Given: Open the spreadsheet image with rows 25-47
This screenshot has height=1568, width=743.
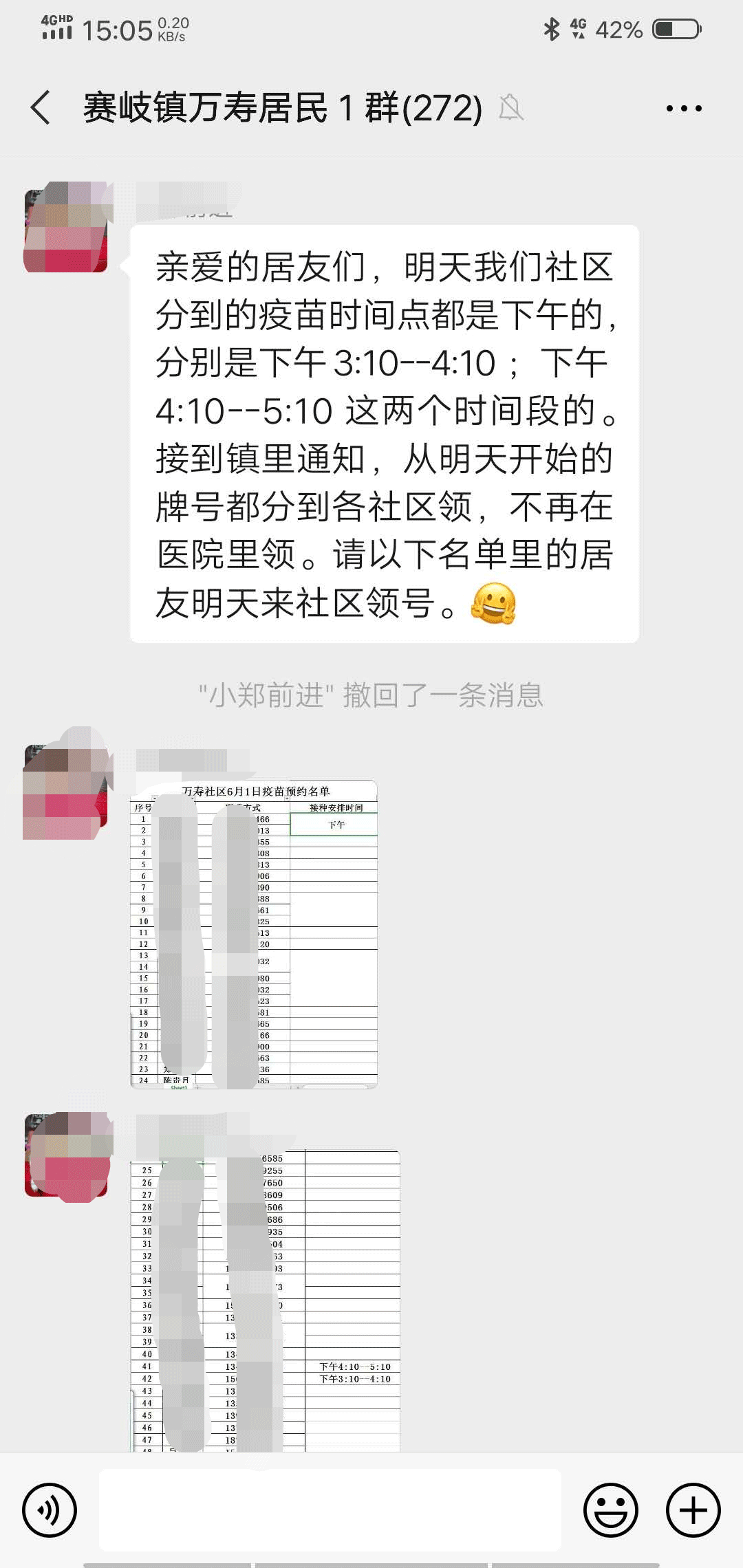Looking at the screenshot, I should [x=266, y=1300].
